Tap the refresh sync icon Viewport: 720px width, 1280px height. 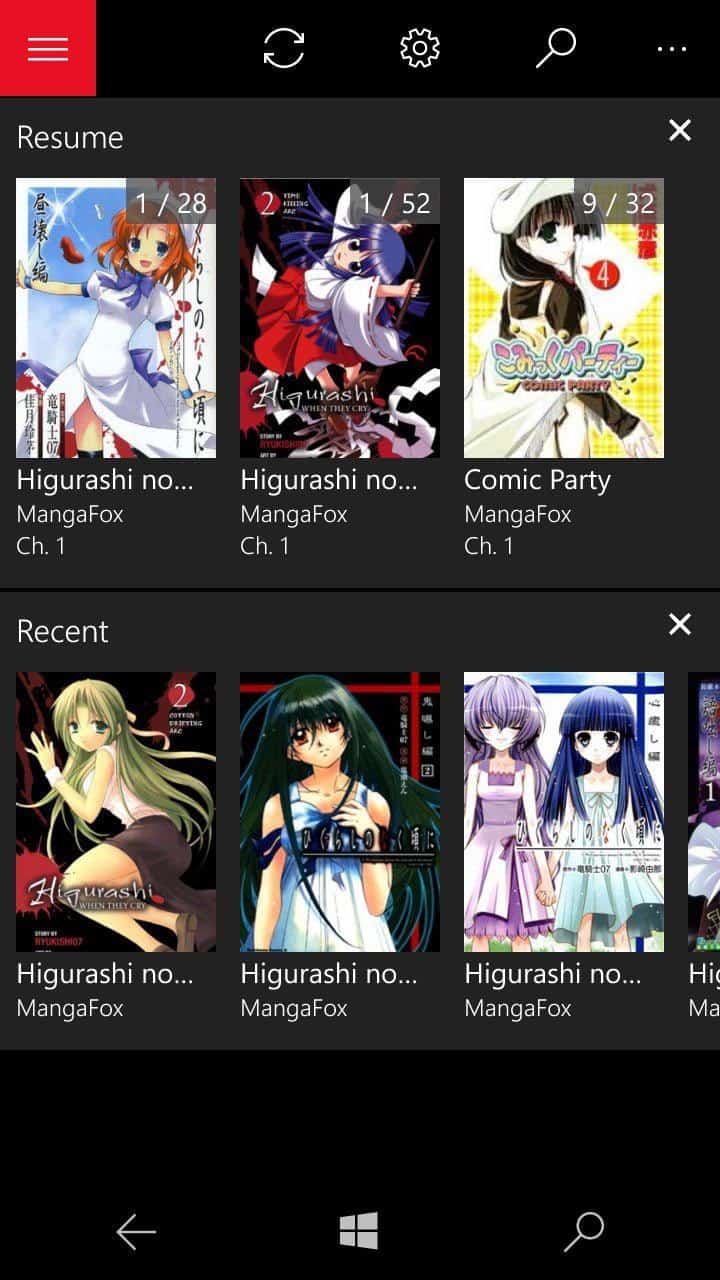284,48
